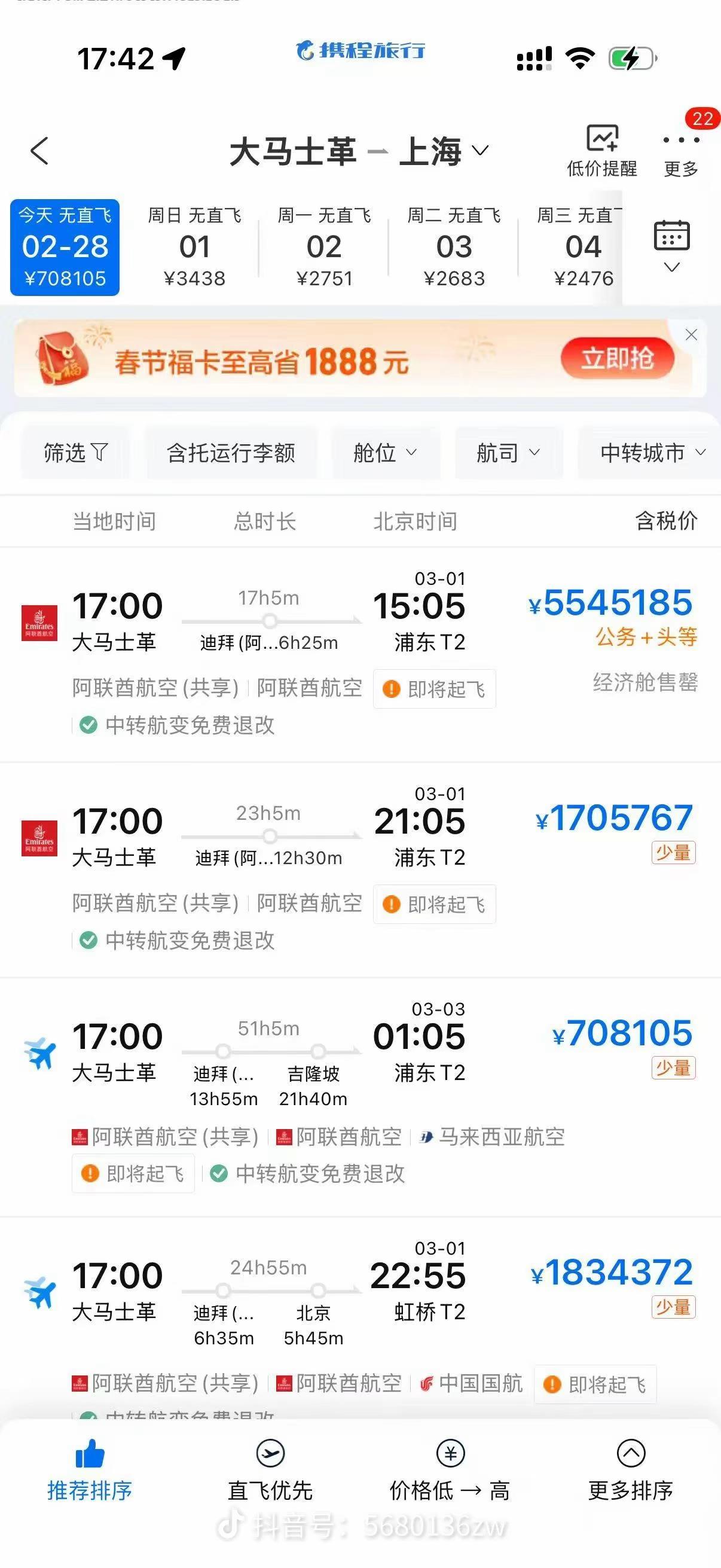Open the 舱位 cabin class dropdown
The image size is (721, 1568).
[x=386, y=452]
